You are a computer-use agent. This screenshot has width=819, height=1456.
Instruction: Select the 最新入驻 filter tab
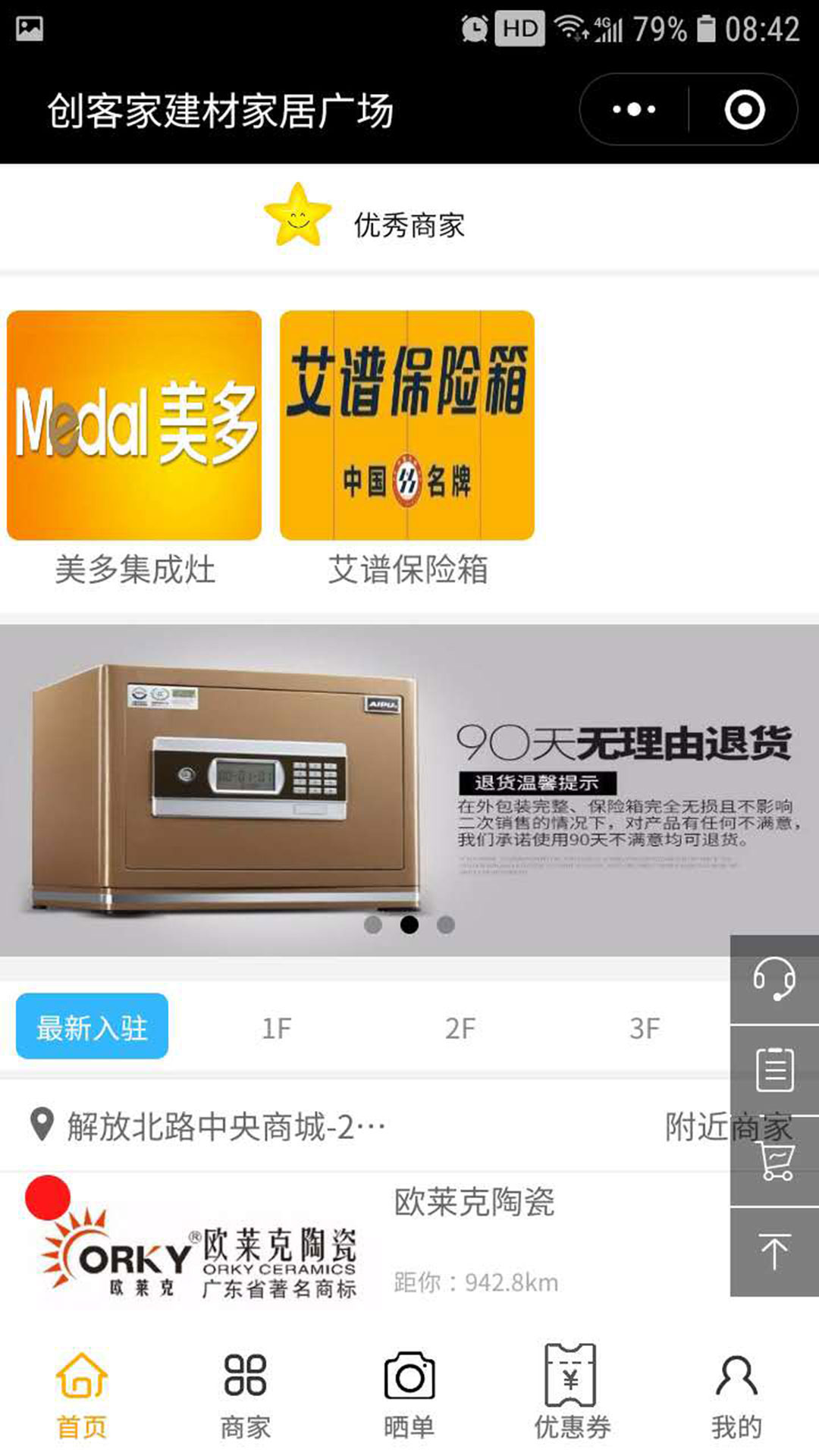pos(92,1027)
